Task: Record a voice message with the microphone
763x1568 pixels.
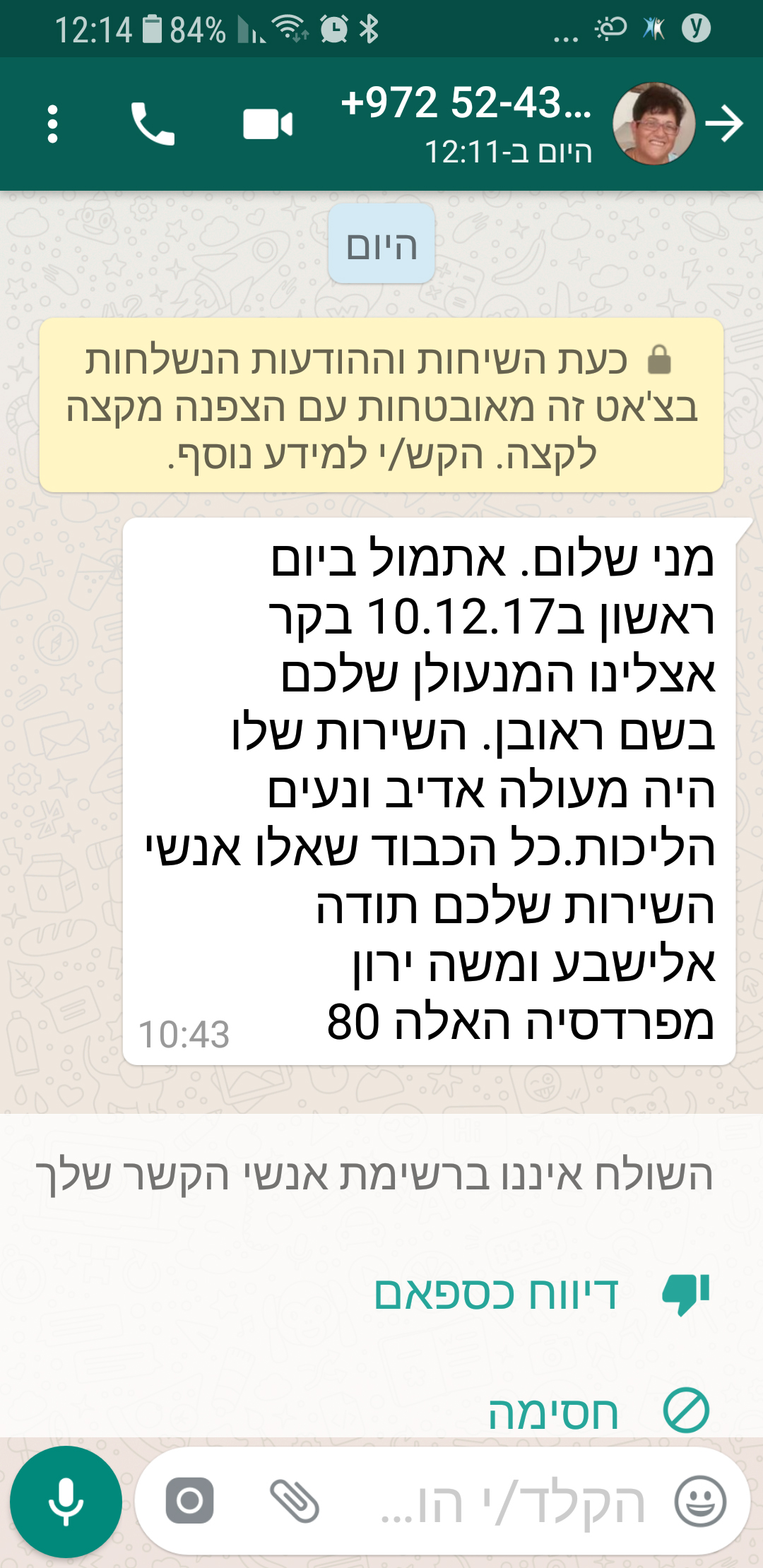Action: pos(66,1502)
